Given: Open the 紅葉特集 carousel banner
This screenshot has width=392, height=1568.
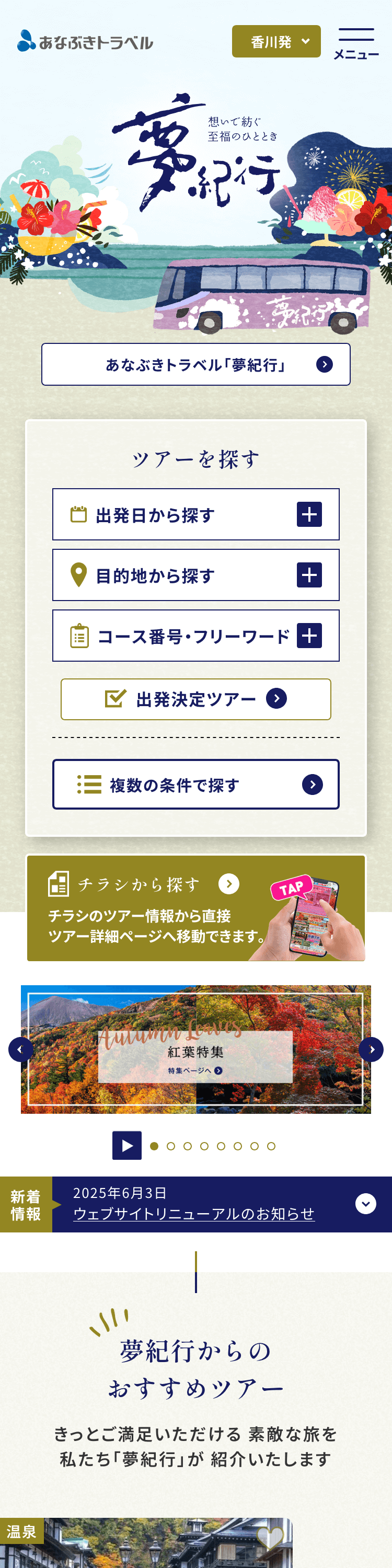Looking at the screenshot, I should coord(195,1050).
